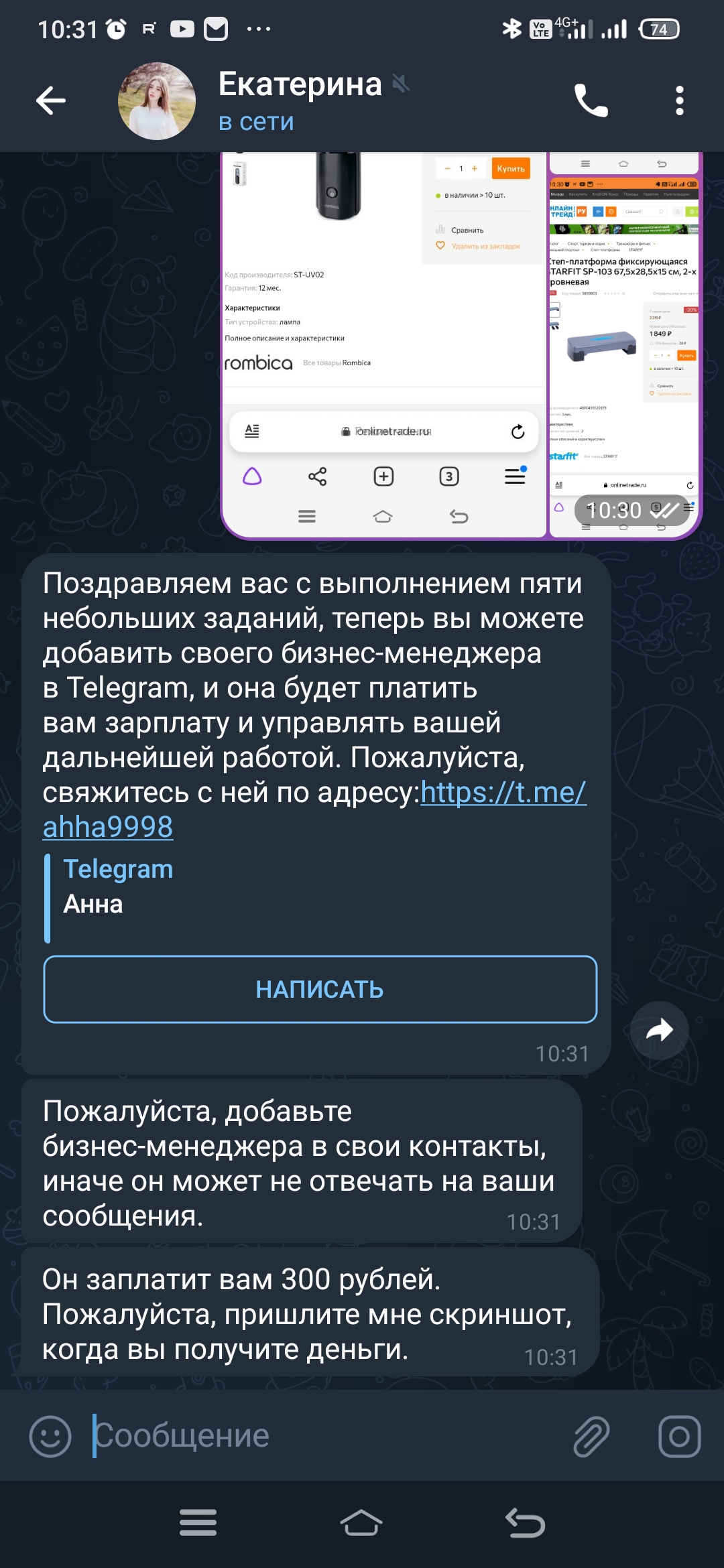Focus the Сообщение text field
Image resolution: width=724 pixels, height=1568 pixels.
click(322, 1436)
